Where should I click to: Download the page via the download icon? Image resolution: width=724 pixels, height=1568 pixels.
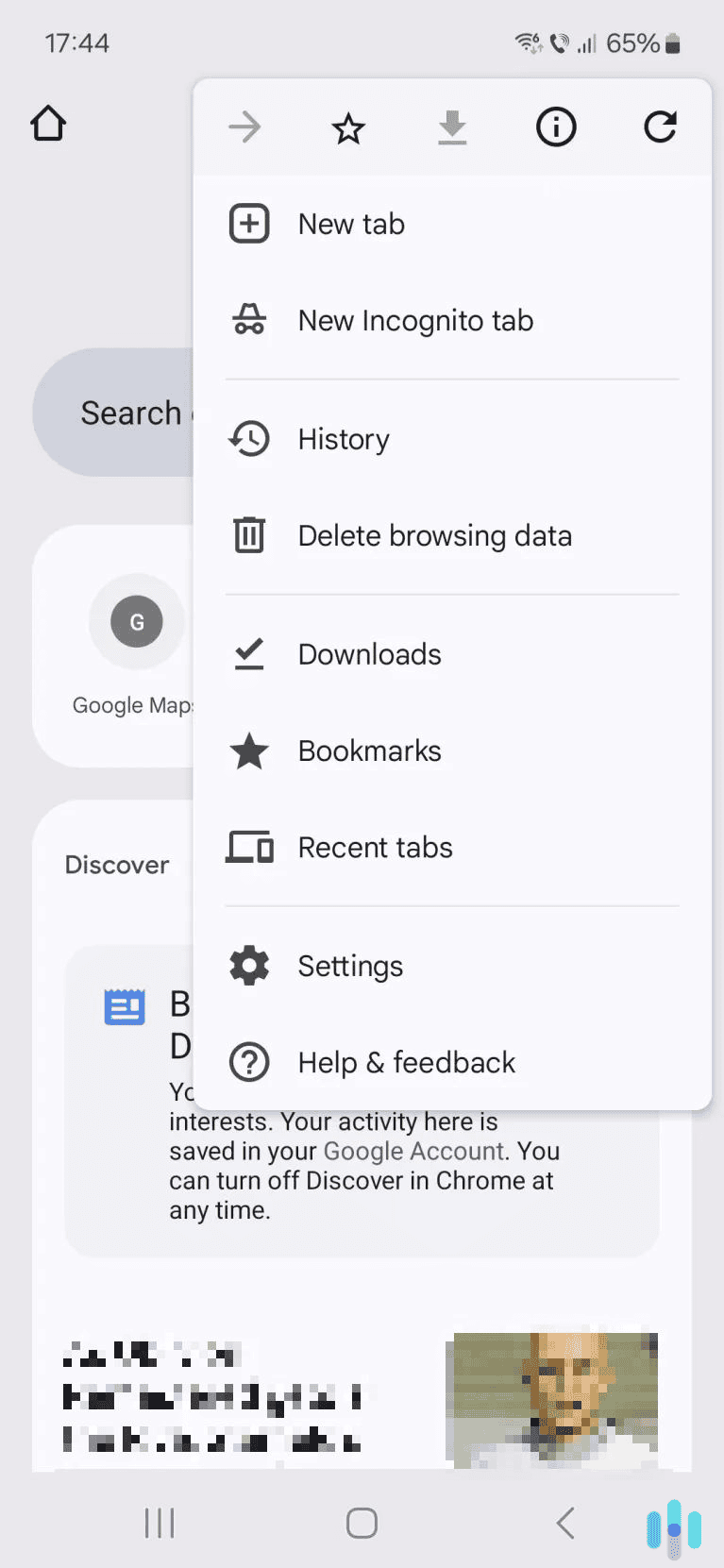[452, 127]
